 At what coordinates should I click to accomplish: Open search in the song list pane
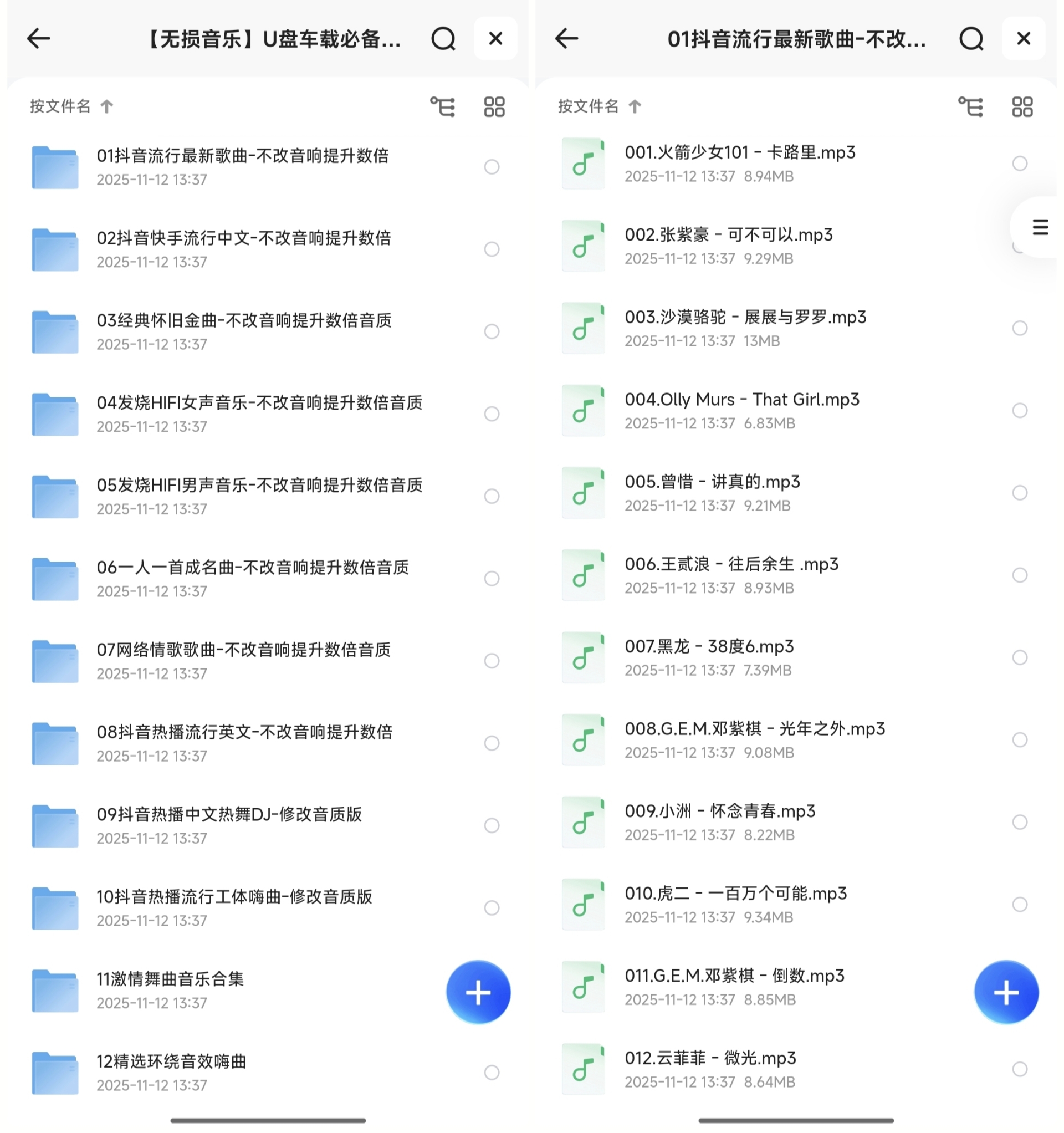971,38
